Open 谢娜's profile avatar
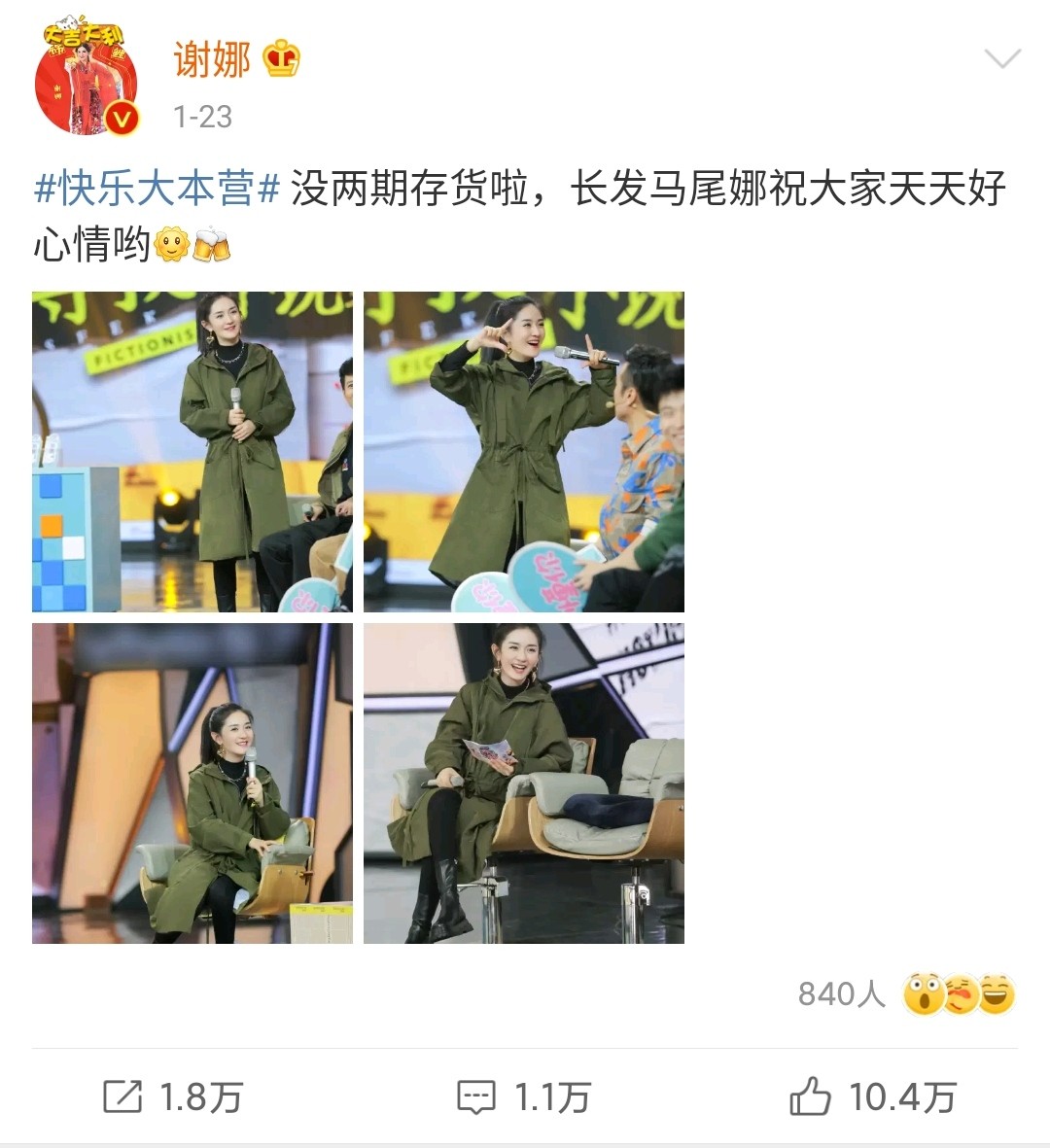The image size is (1050, 1148). 86,79
